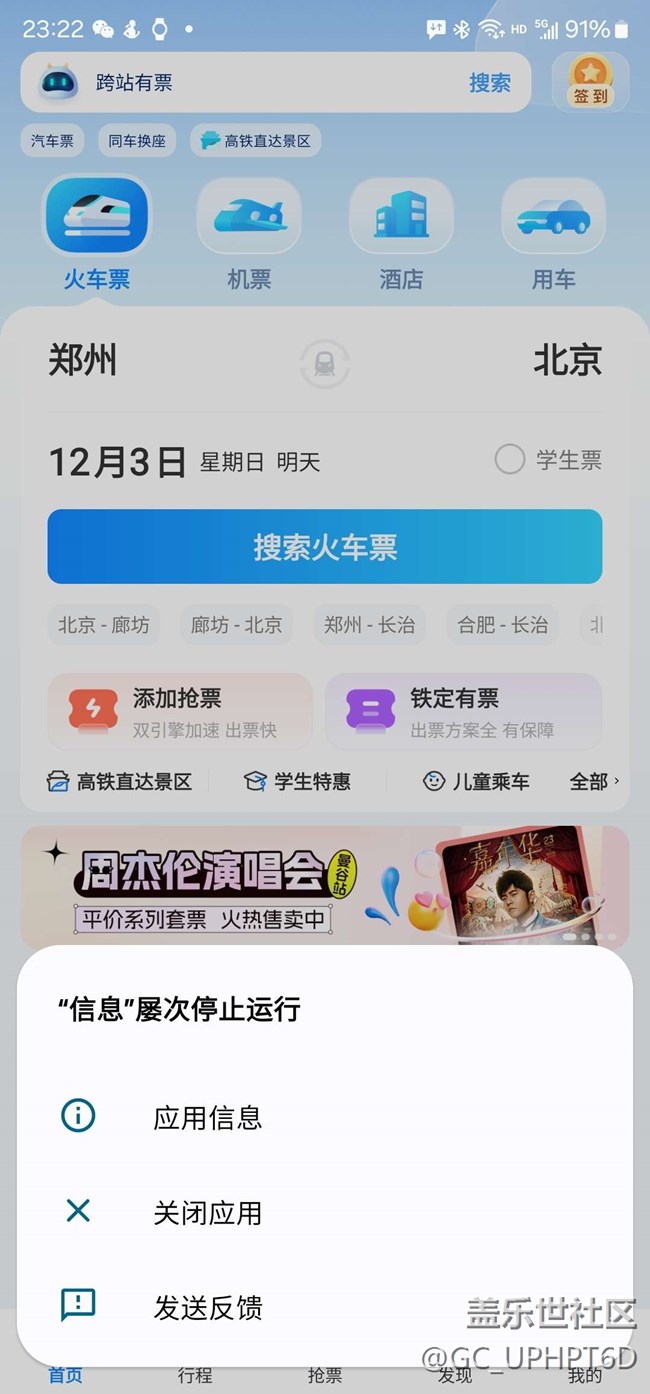650x1394 pixels.
Task: Open 添加抢票 ticket grabbing card
Action: [x=180, y=711]
